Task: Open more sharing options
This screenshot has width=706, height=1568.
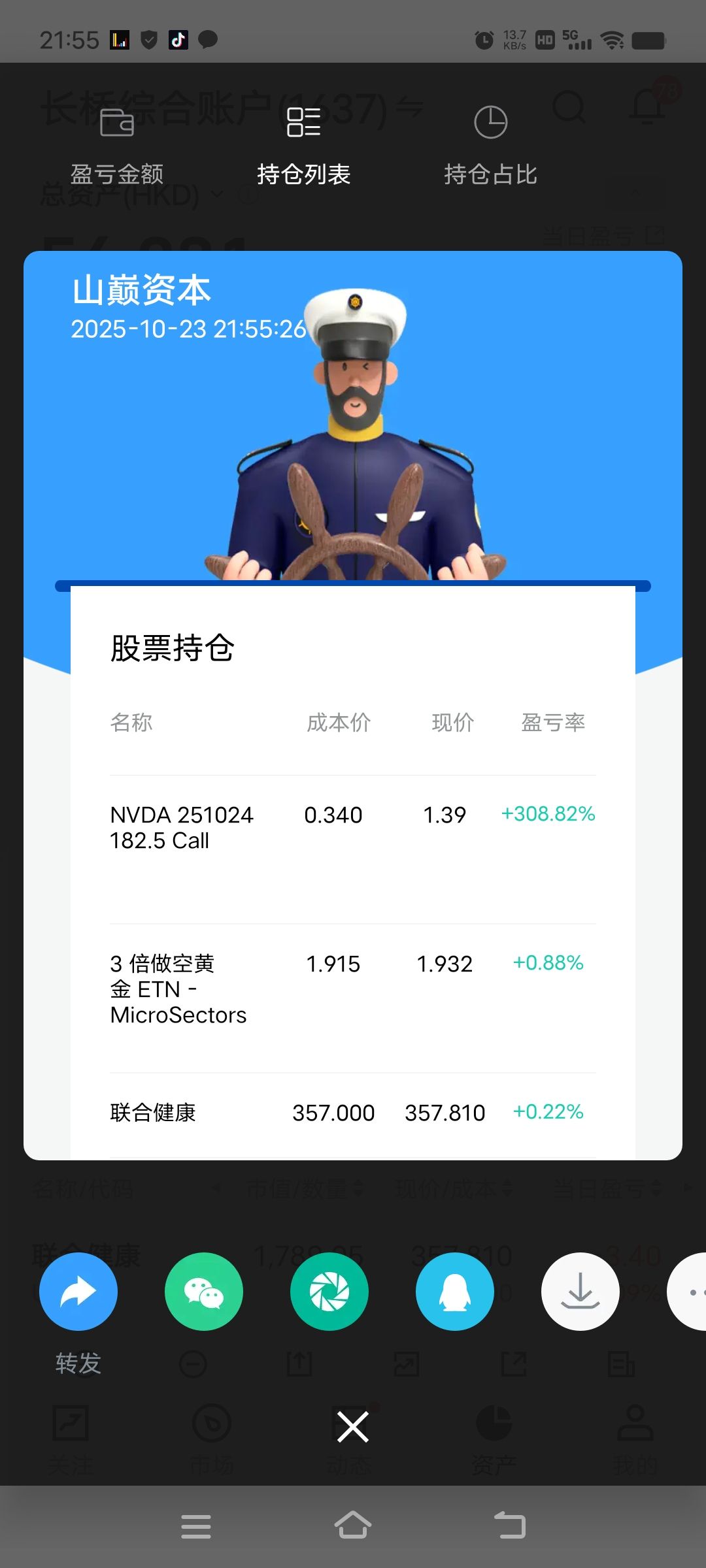Action: point(690,1292)
